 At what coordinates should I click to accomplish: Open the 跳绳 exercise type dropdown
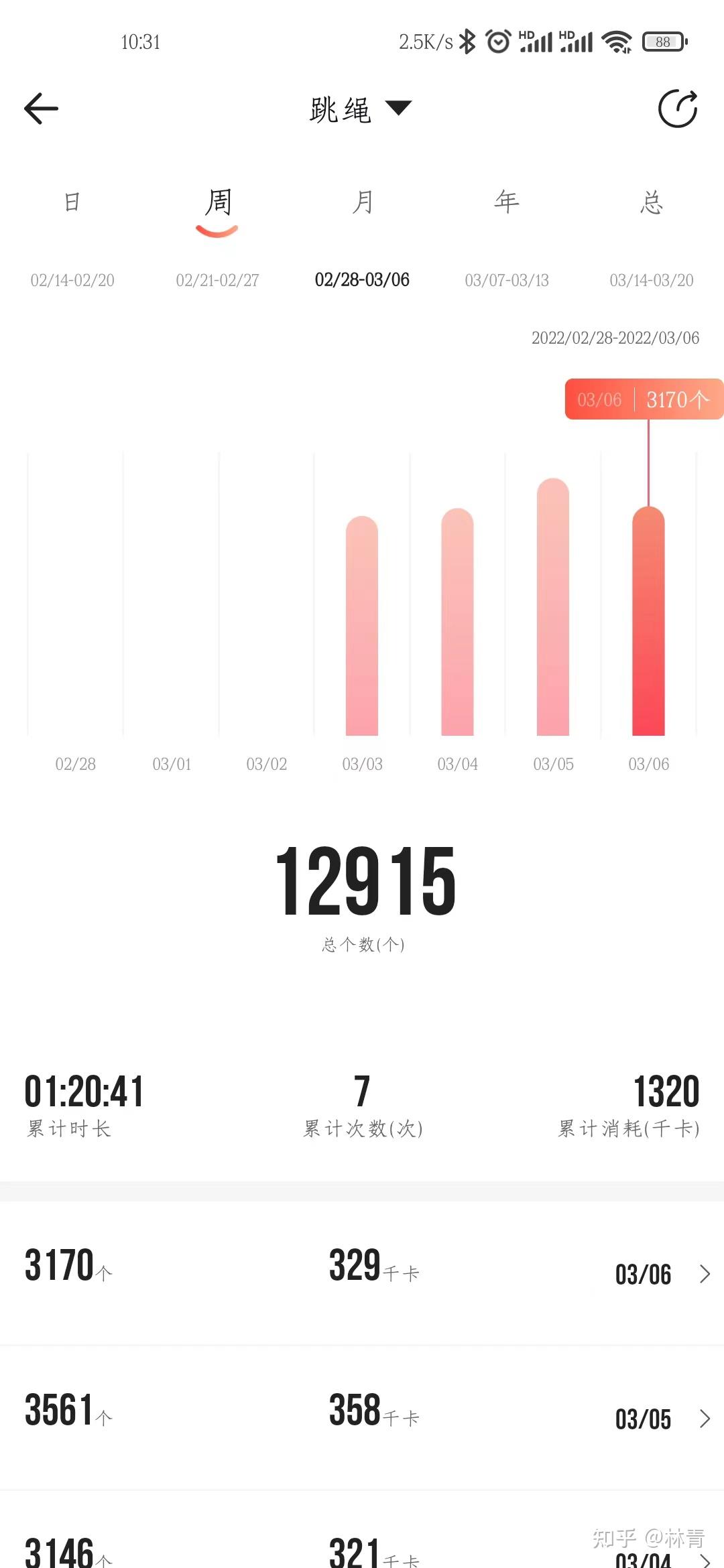[360, 109]
